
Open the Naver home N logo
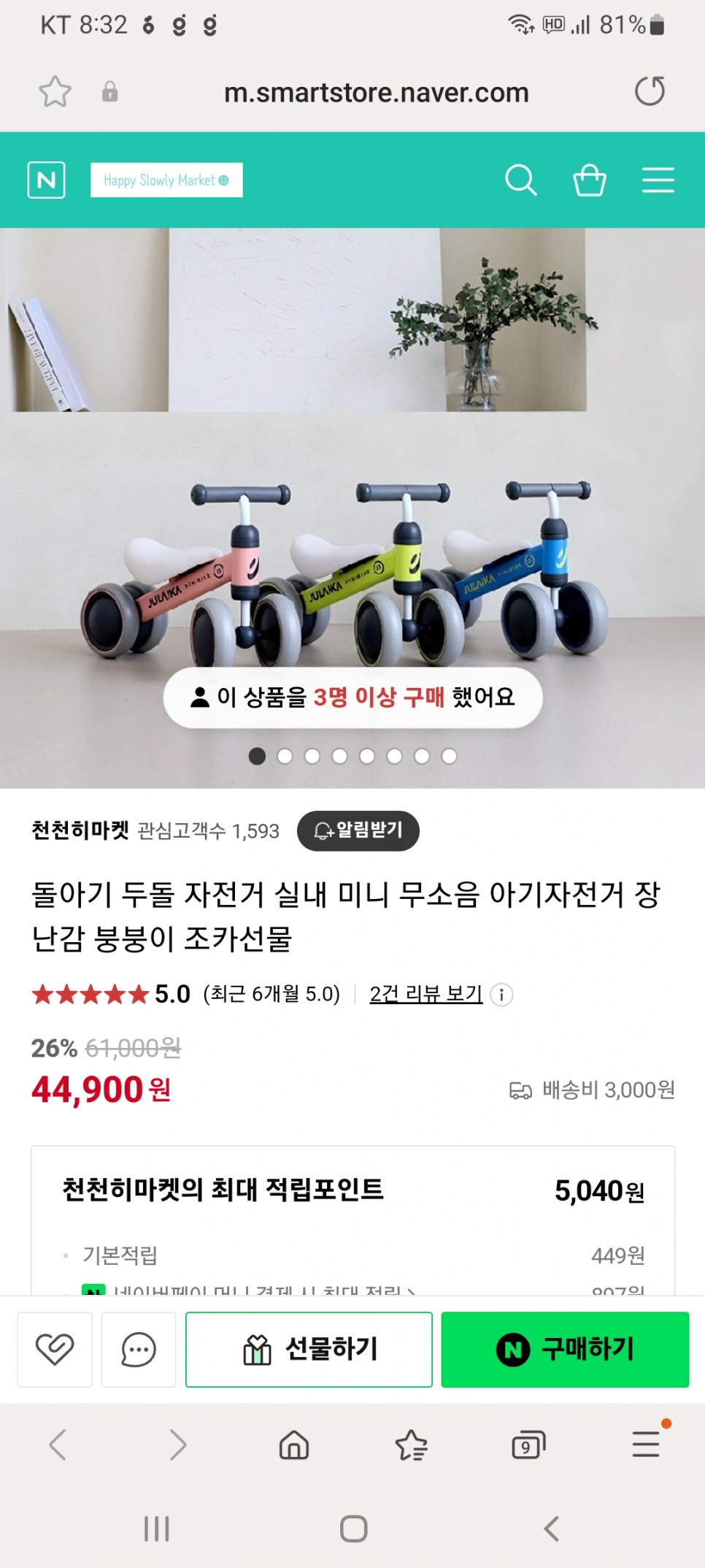(x=46, y=180)
